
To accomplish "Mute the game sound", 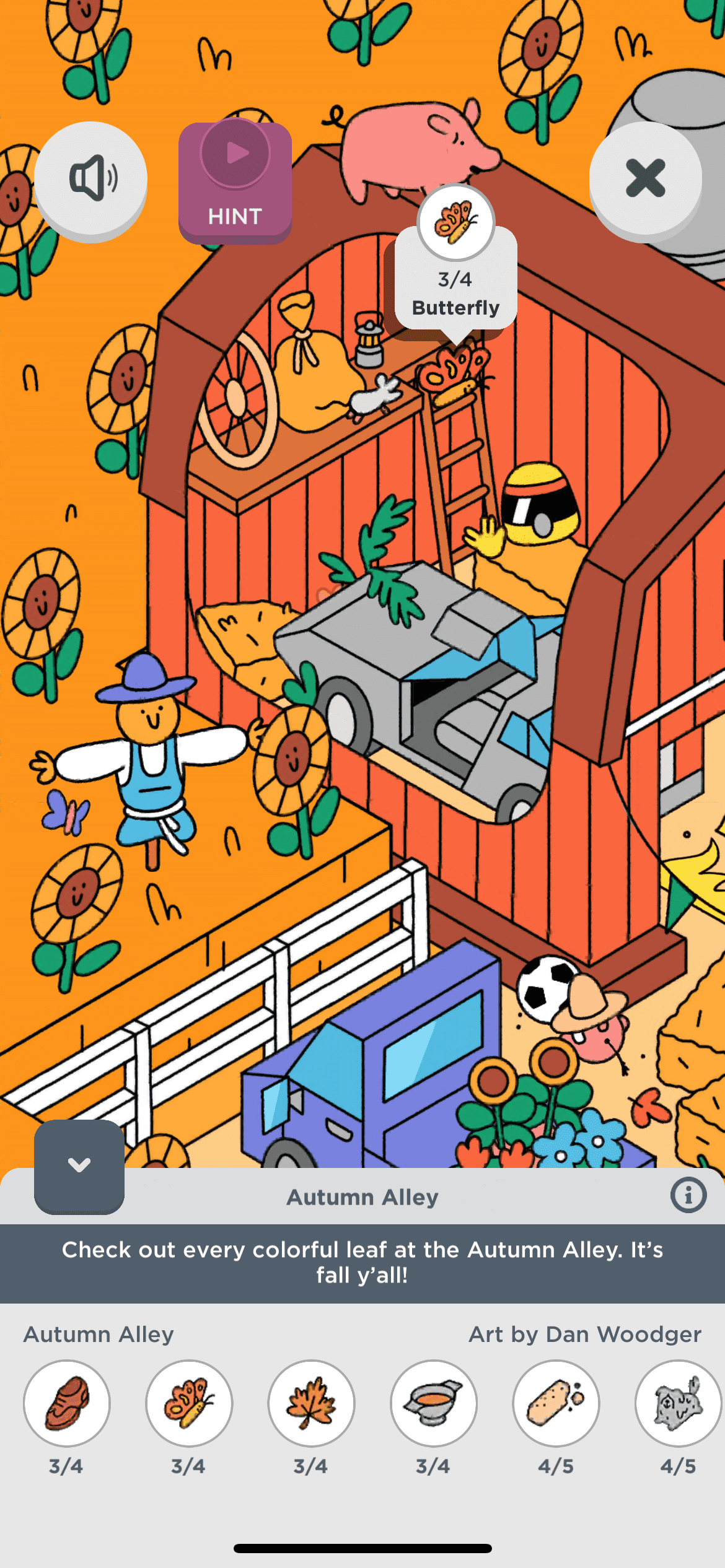I will [91, 178].
